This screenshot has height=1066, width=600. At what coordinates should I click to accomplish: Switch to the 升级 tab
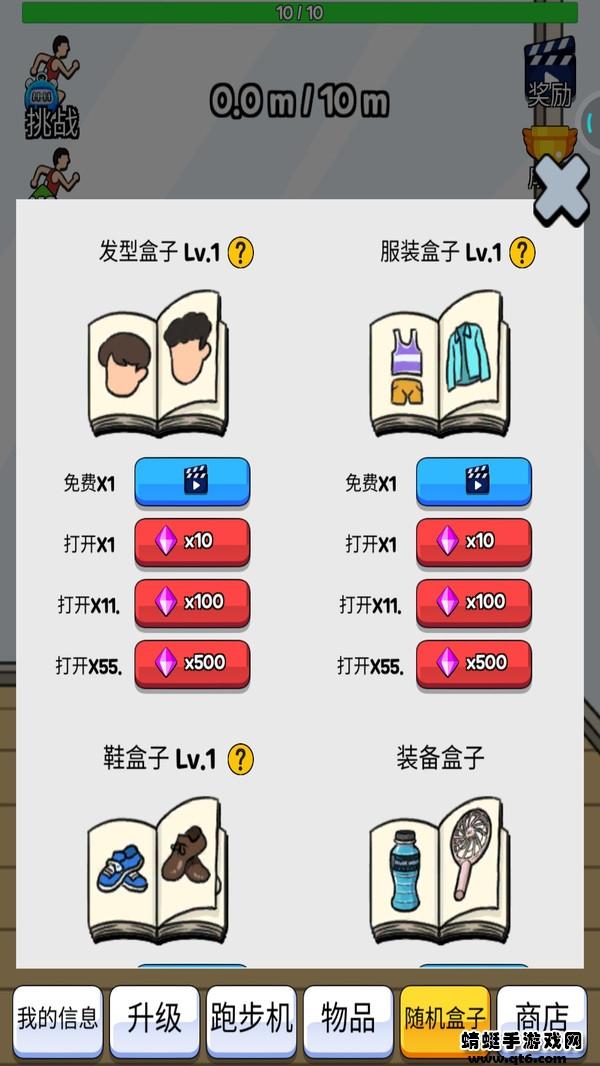click(154, 1020)
